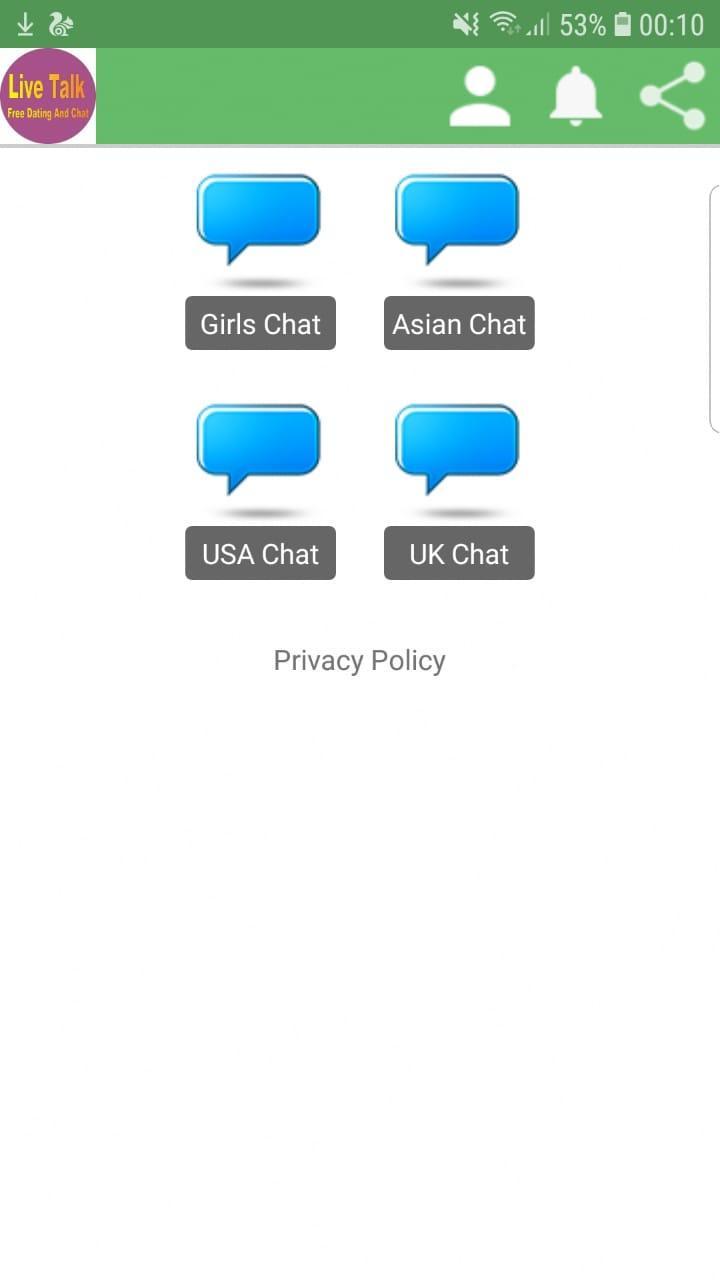The width and height of the screenshot is (720, 1280).
Task: Open the Privacy Policy link
Action: [359, 660]
